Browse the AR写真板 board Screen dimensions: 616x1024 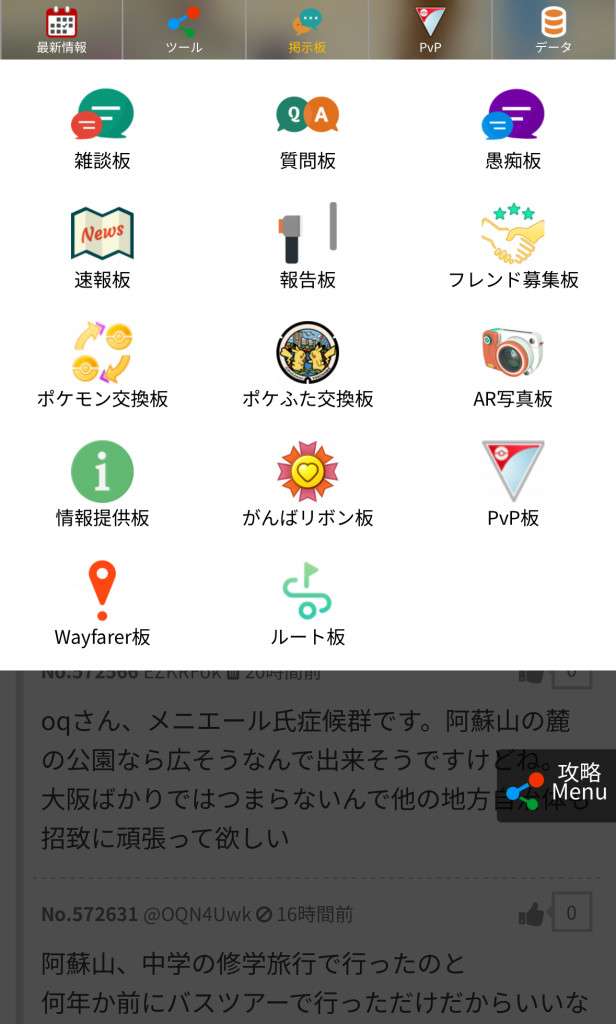coord(513,367)
